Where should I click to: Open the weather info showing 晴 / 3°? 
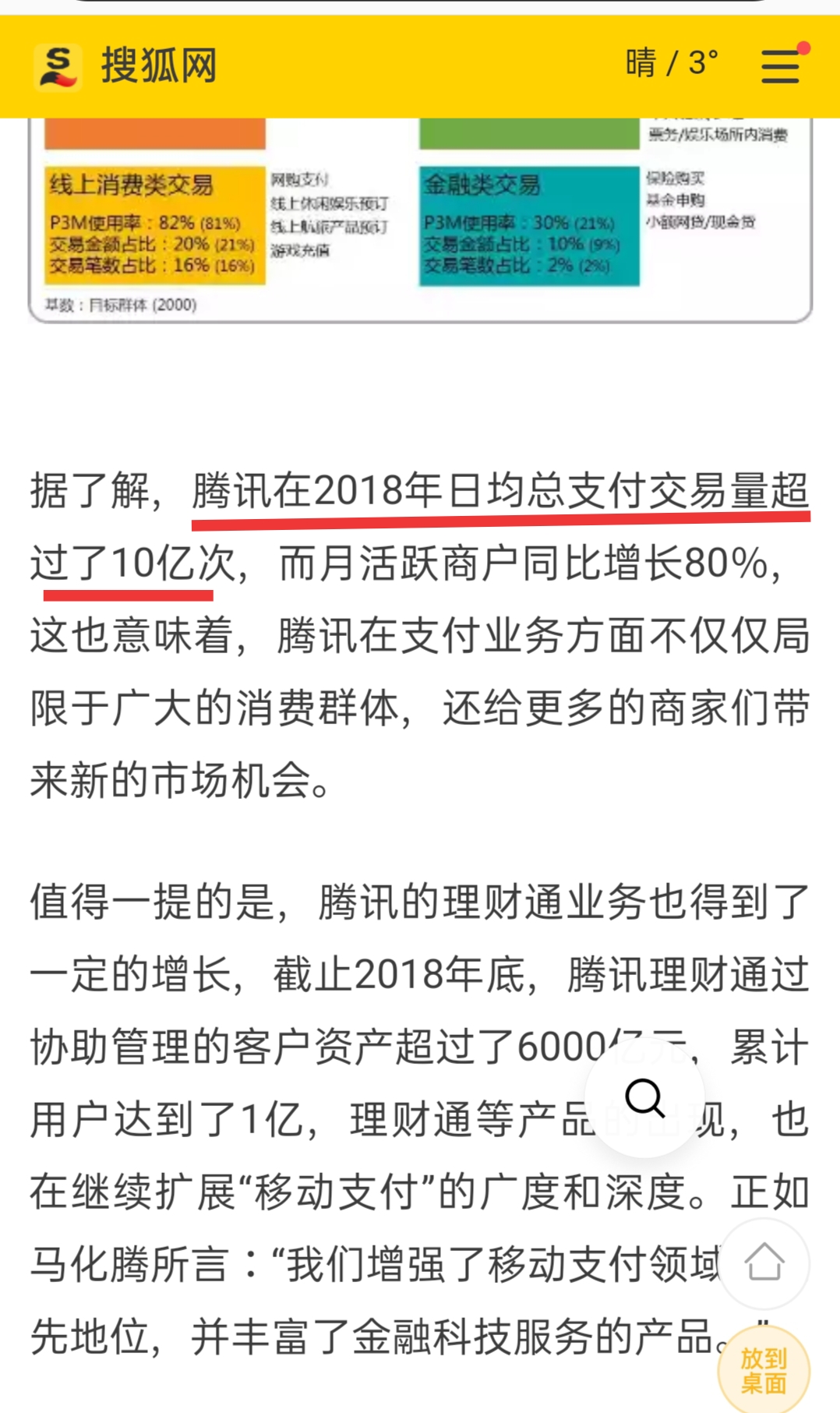coord(672,64)
